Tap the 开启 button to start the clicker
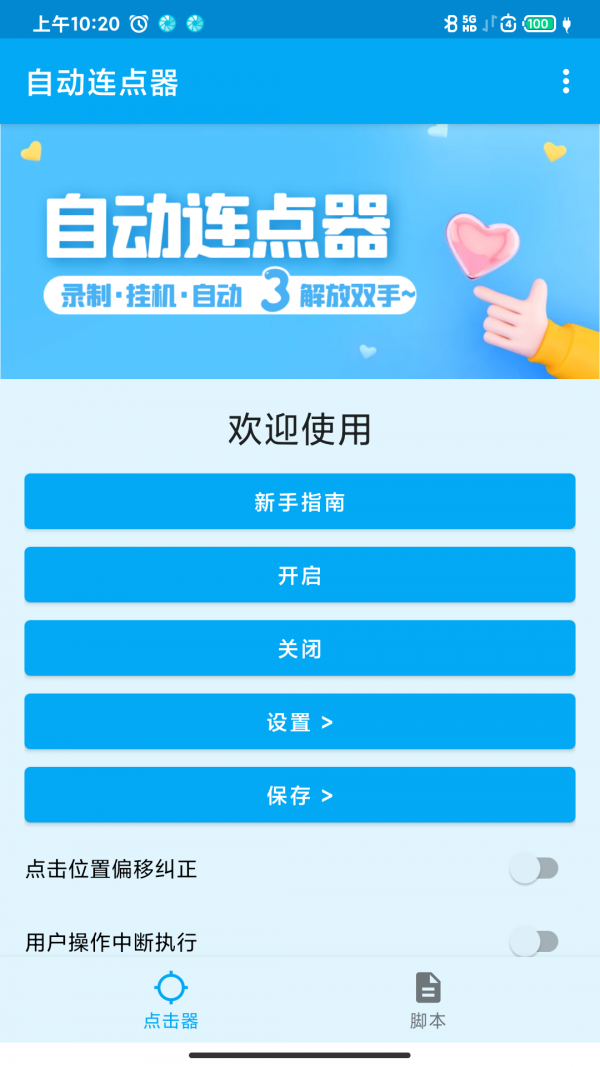The height and width of the screenshot is (1067, 600). point(300,575)
